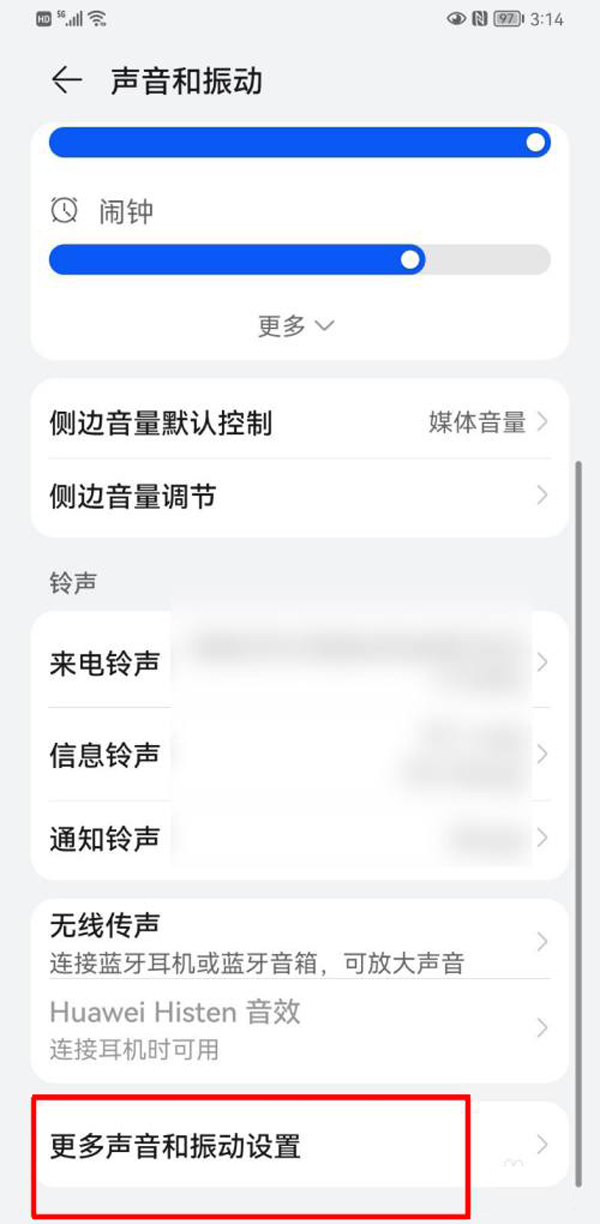Expand 更多 volume options

296,326
